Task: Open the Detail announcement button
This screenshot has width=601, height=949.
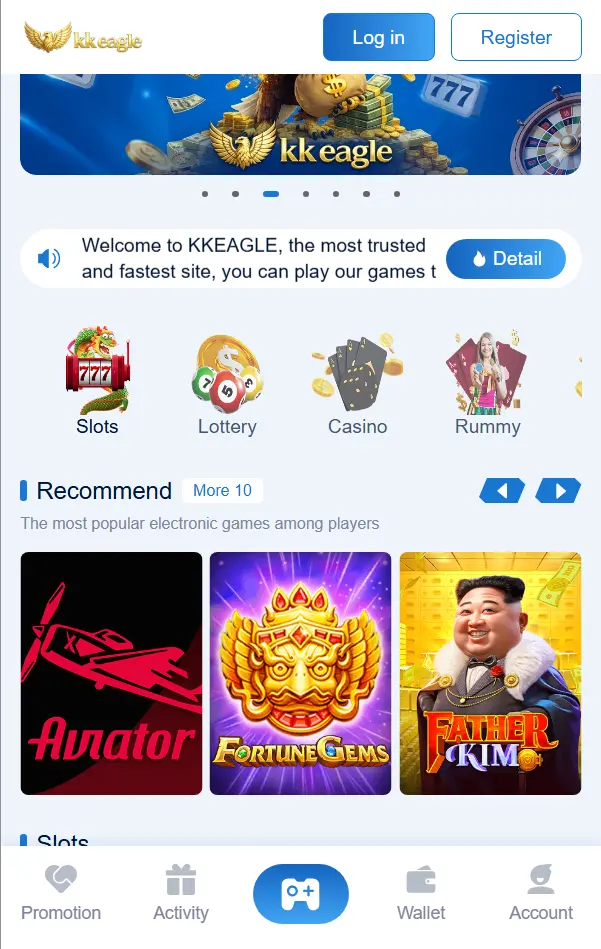Action: pos(505,259)
